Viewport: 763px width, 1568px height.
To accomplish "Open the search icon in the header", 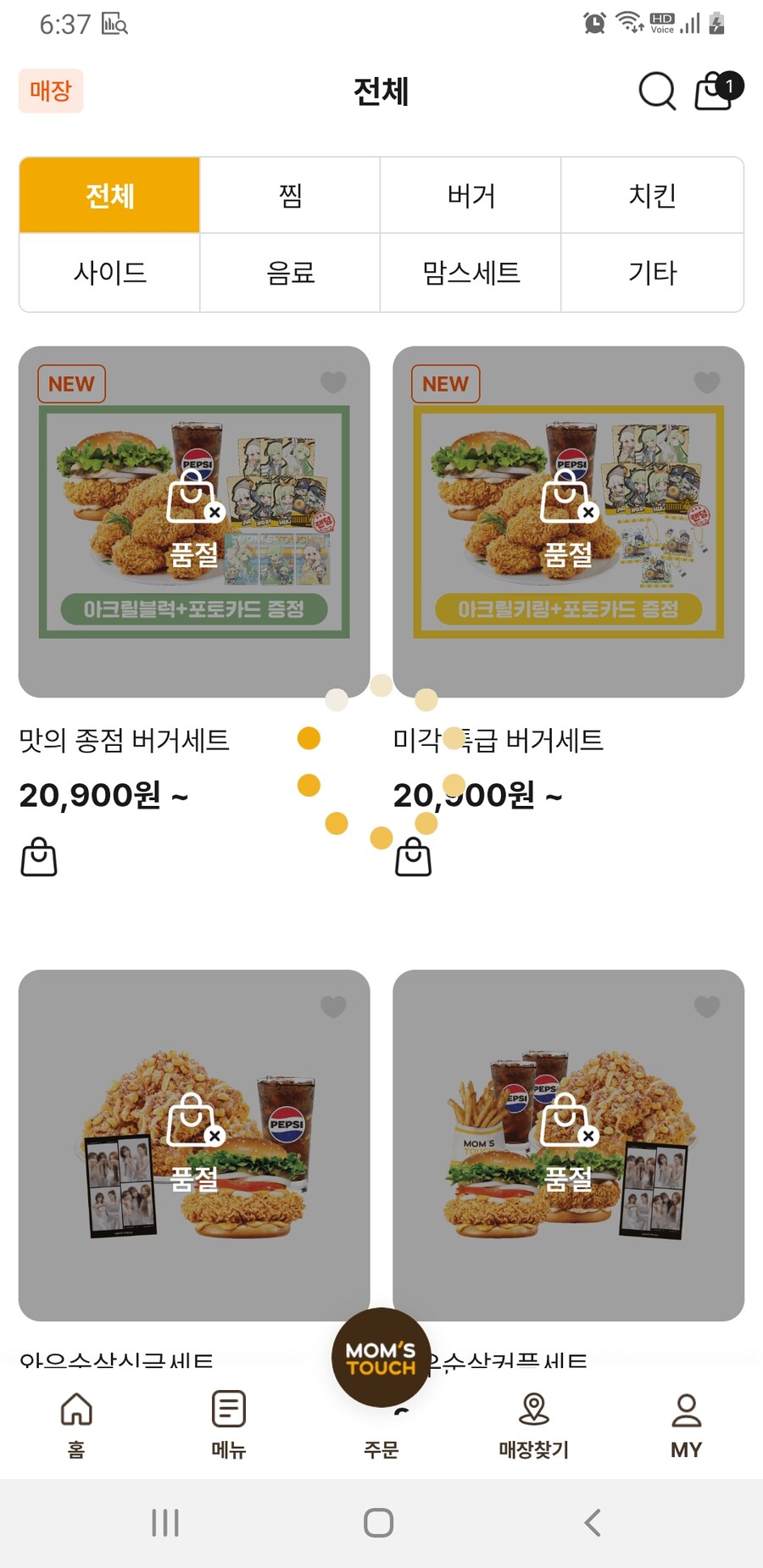I will click(x=657, y=92).
